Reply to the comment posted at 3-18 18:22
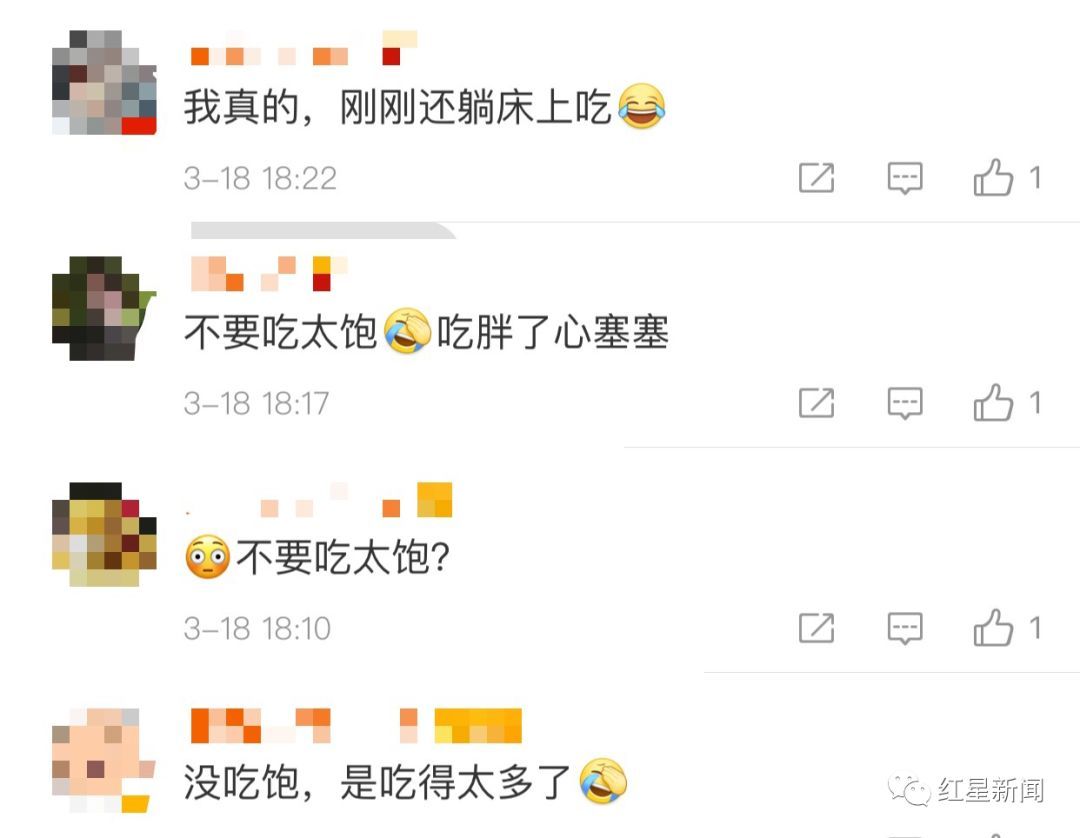This screenshot has width=1080, height=838. point(904,179)
